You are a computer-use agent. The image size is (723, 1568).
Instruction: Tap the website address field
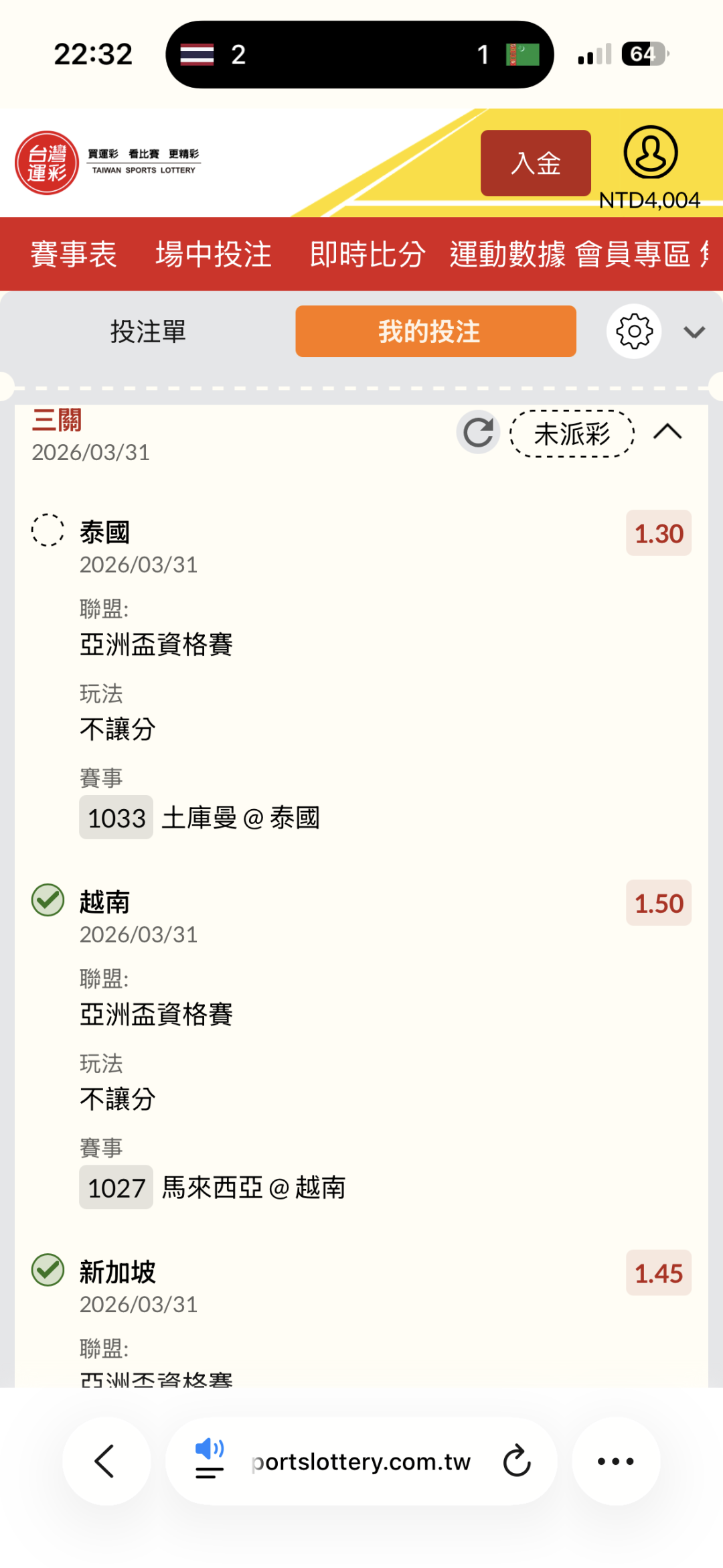(x=361, y=1461)
